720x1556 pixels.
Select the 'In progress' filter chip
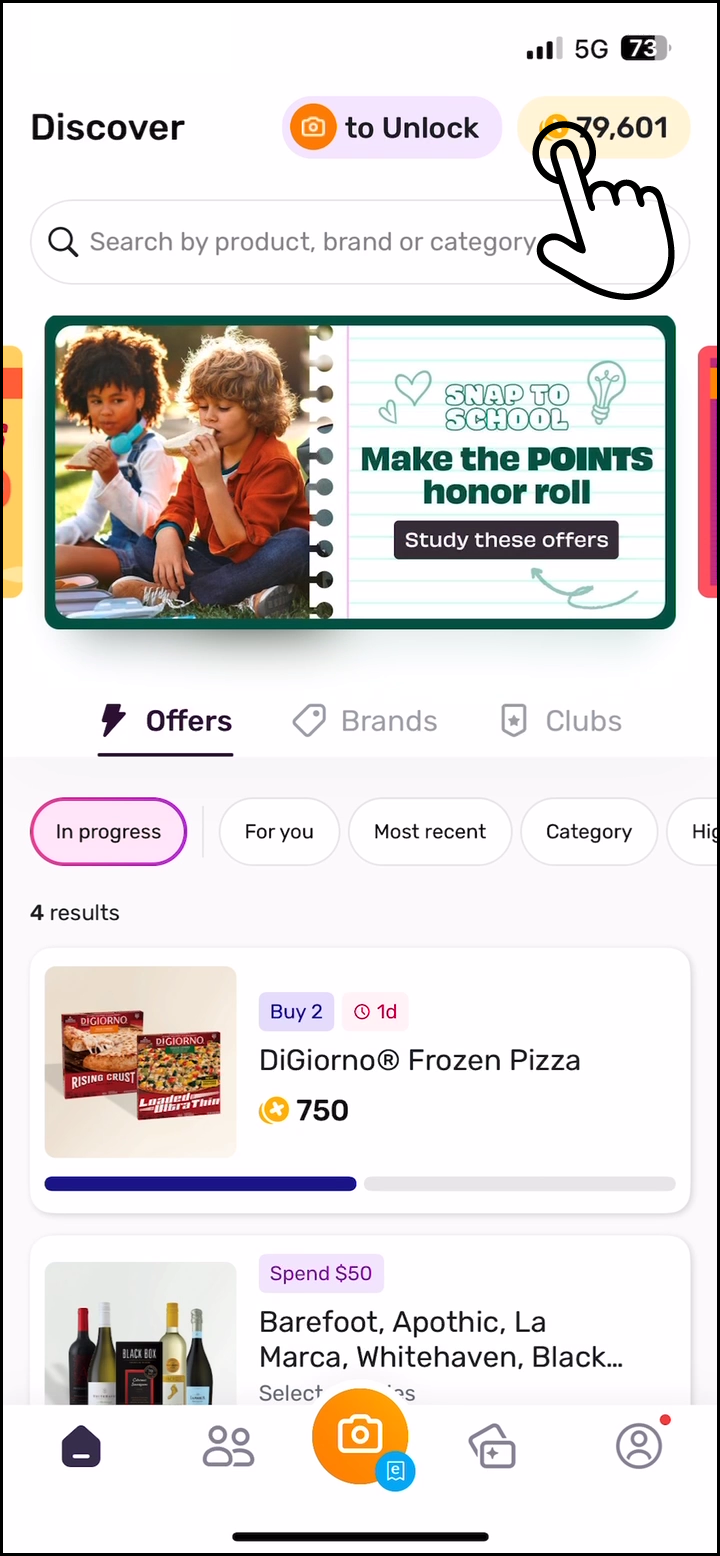[108, 832]
